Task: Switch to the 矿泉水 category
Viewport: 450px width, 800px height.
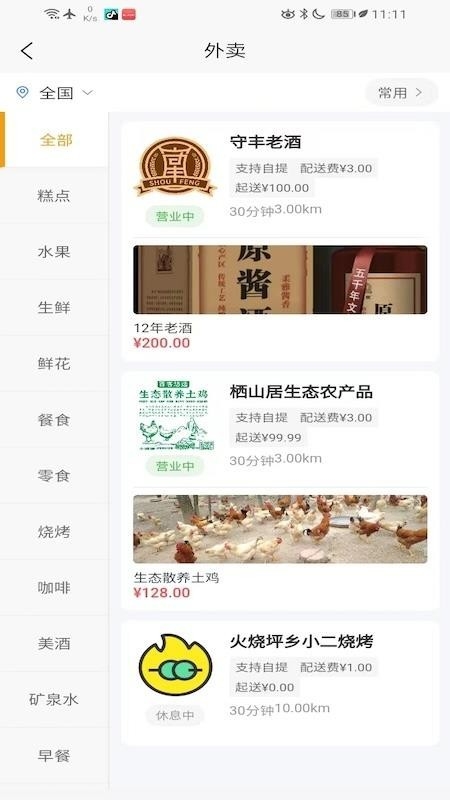Action: click(x=55, y=699)
